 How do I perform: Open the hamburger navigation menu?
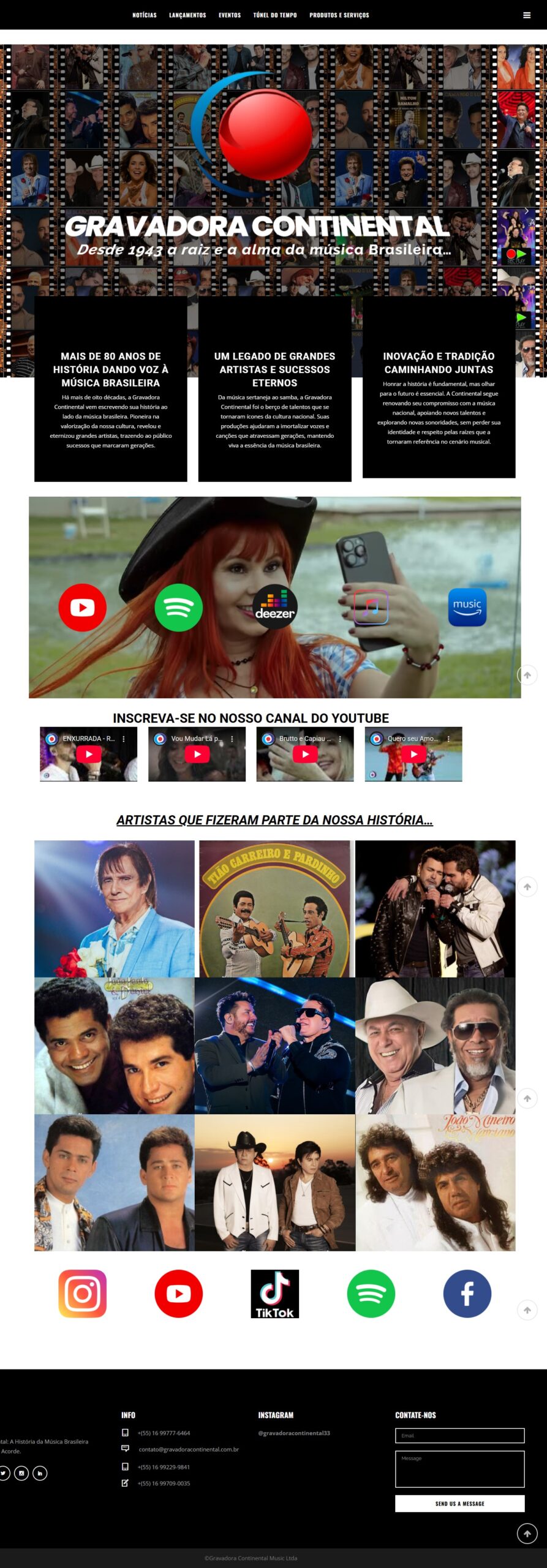[527, 15]
